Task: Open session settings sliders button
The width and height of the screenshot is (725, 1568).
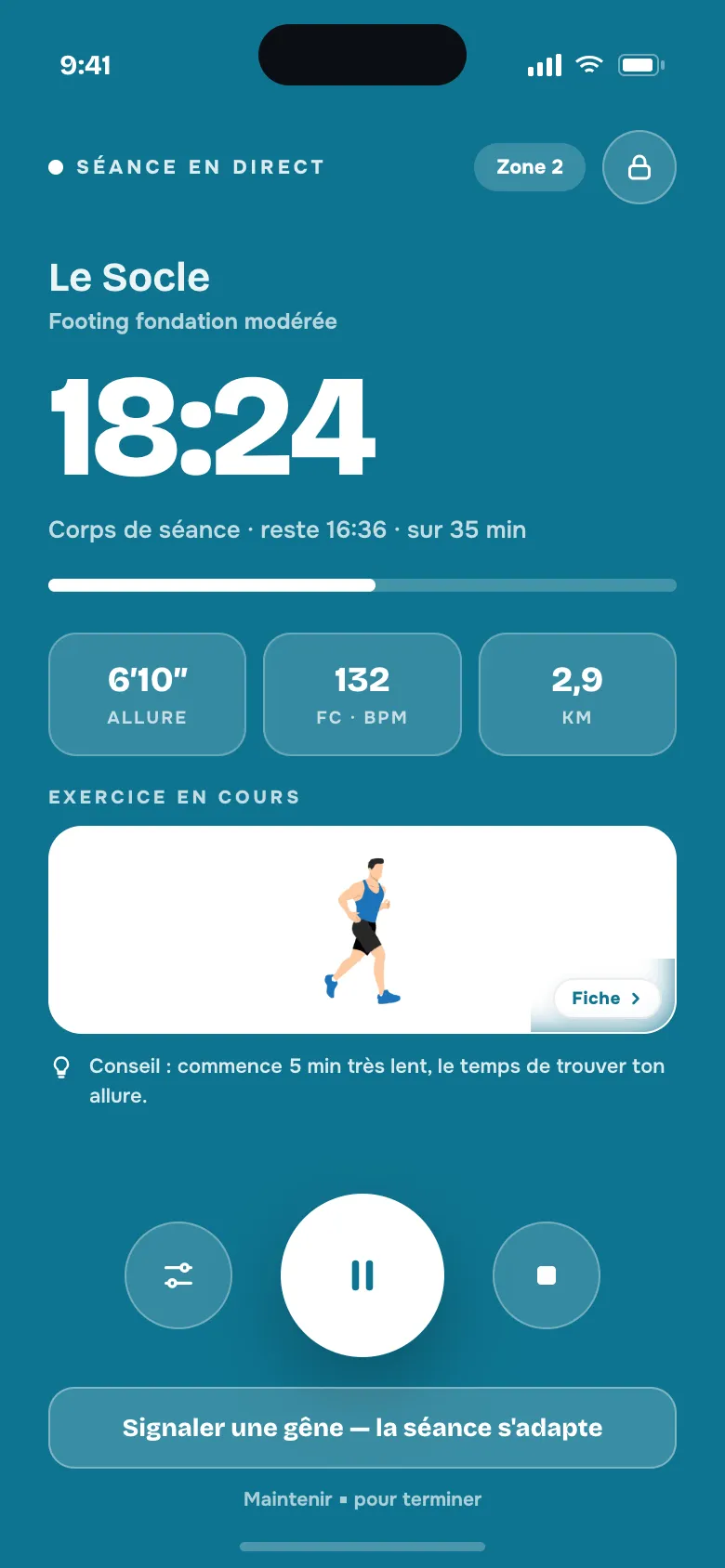Action: click(178, 1275)
